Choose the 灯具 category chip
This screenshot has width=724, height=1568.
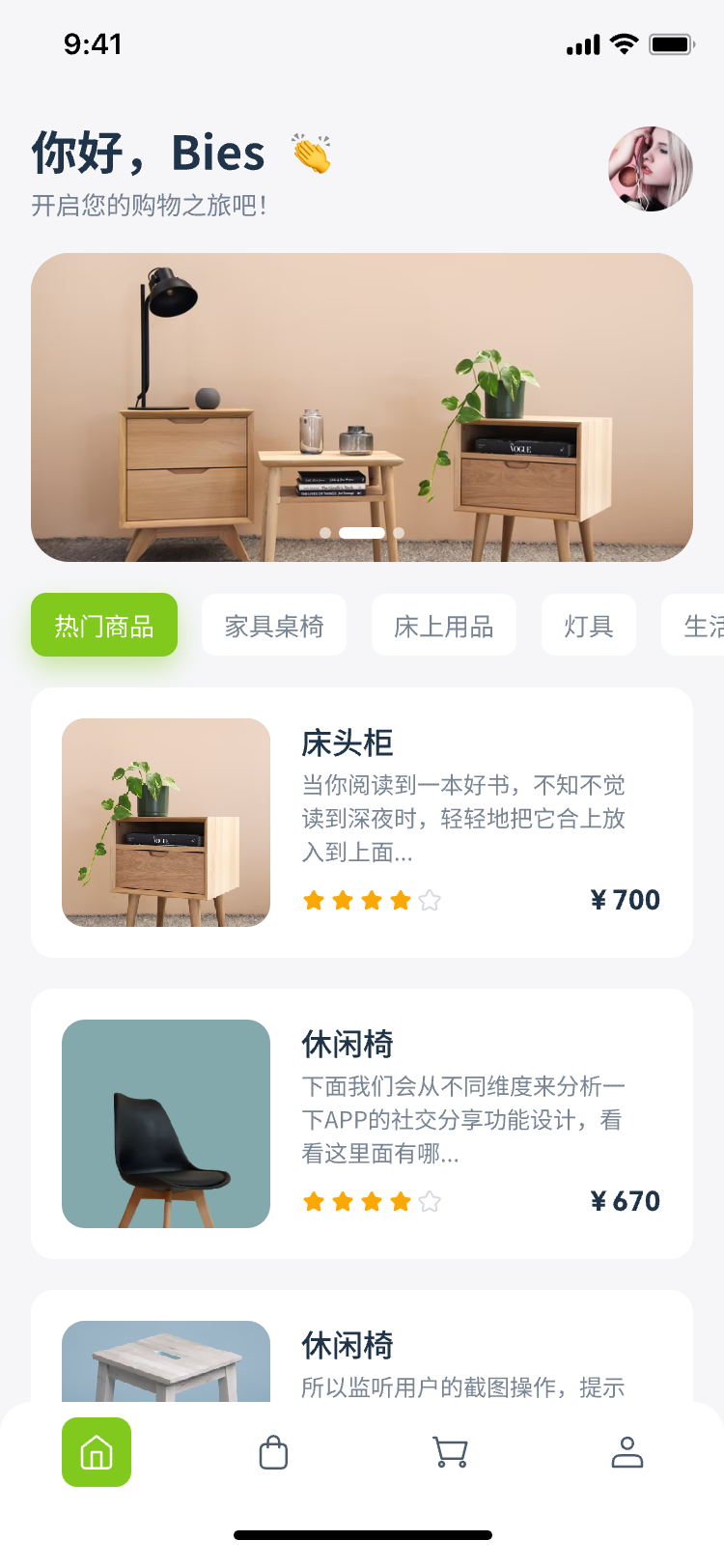point(589,626)
